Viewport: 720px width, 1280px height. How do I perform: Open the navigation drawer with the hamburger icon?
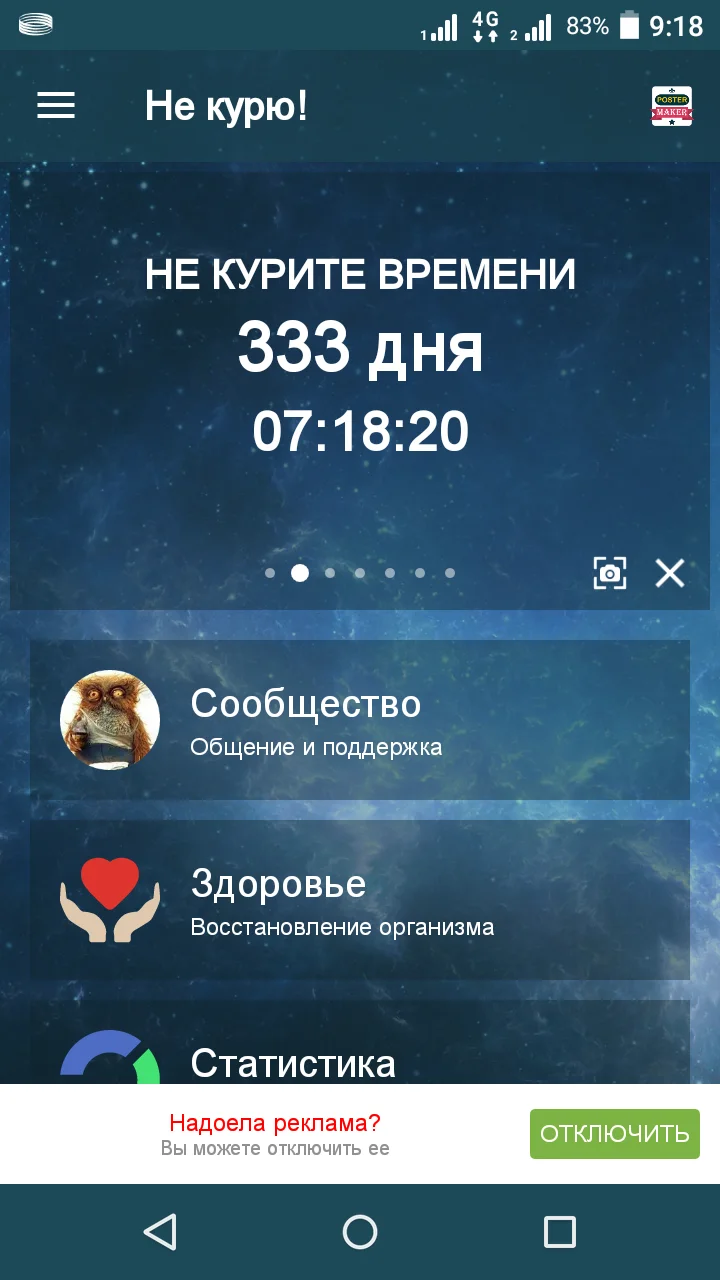coord(55,106)
